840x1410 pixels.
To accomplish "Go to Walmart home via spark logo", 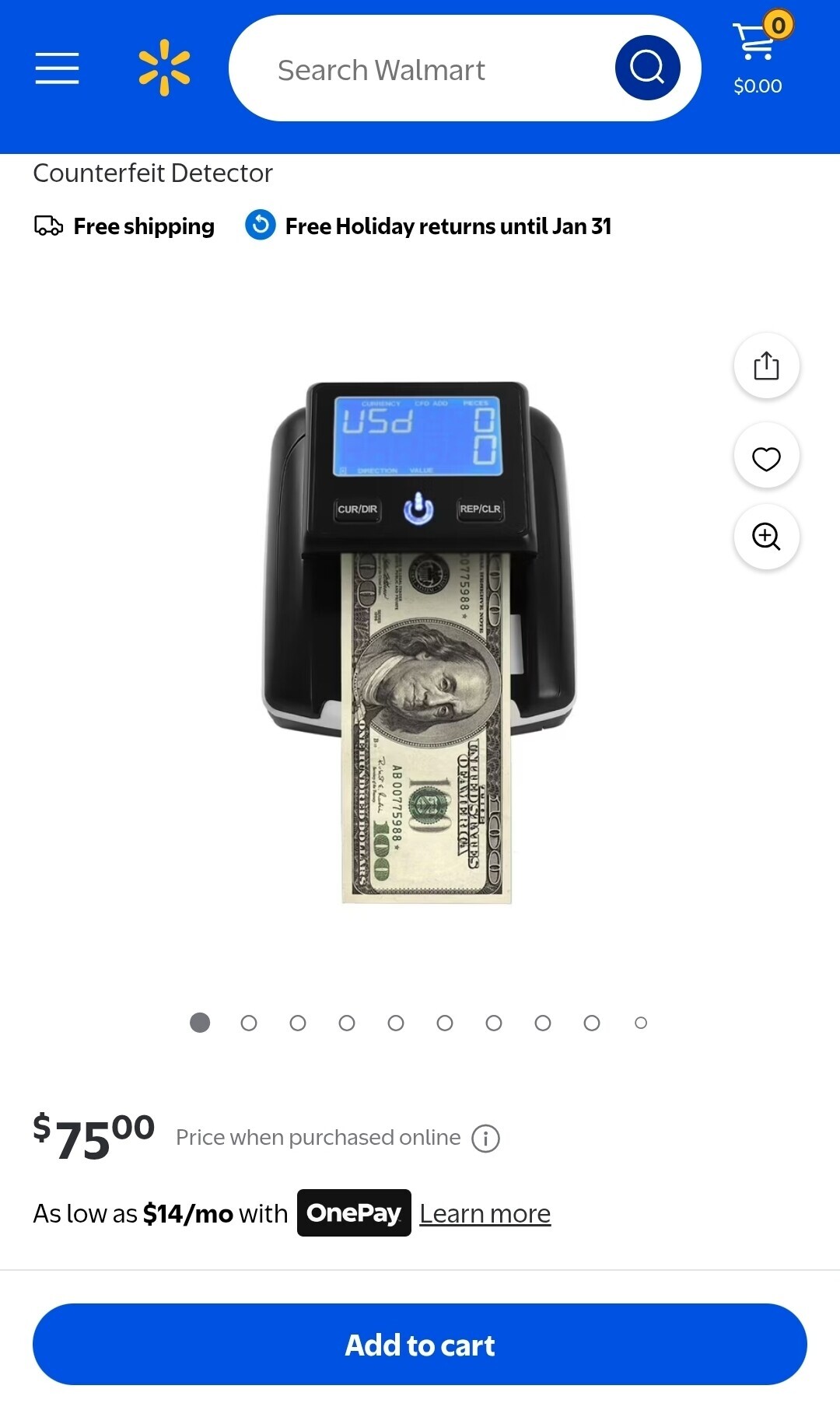I will coord(164,68).
